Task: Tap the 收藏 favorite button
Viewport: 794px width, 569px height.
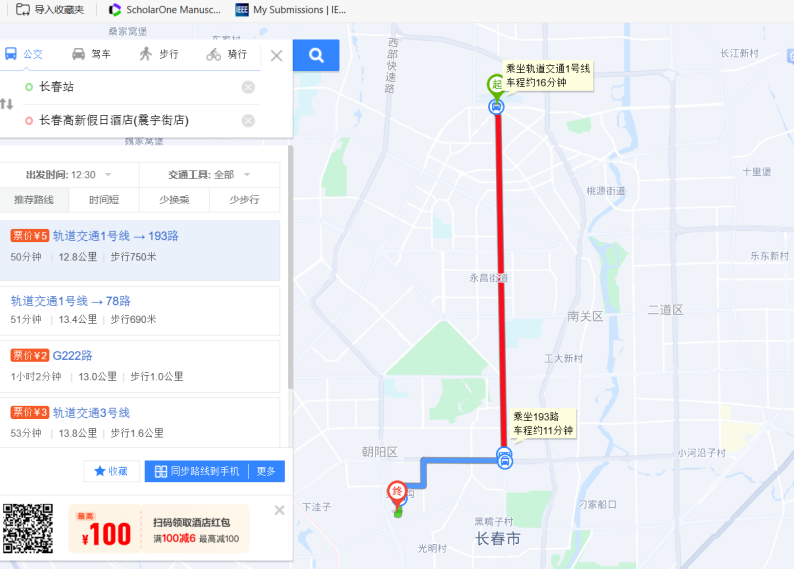Action: (x=111, y=471)
